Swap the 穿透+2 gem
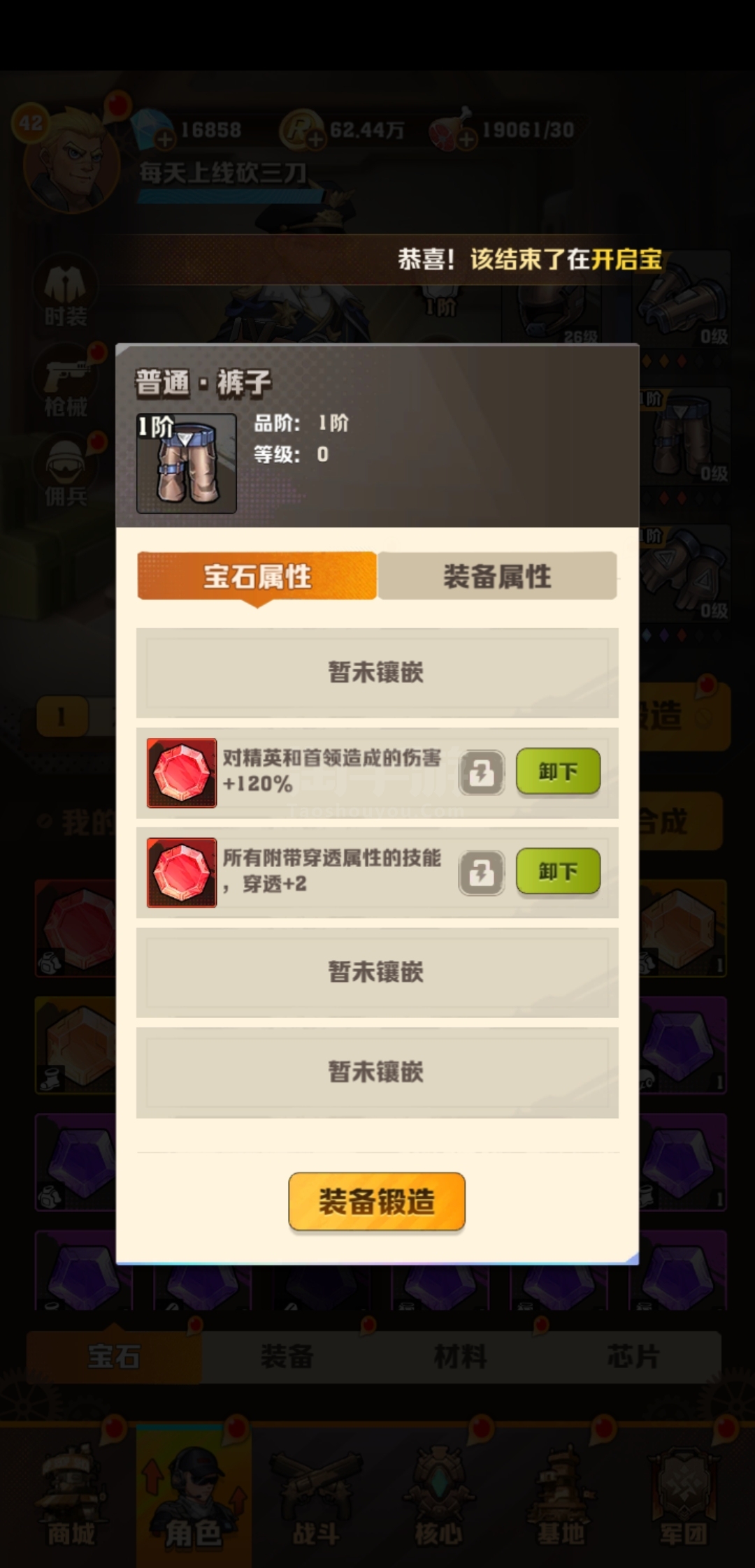Screen dimensions: 755x1568 pos(482,873)
